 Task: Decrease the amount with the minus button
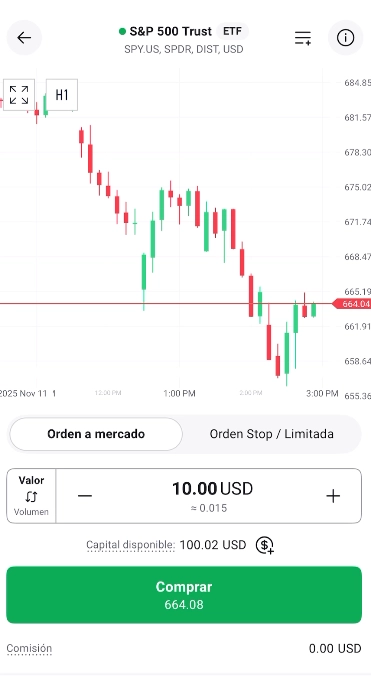(x=85, y=496)
